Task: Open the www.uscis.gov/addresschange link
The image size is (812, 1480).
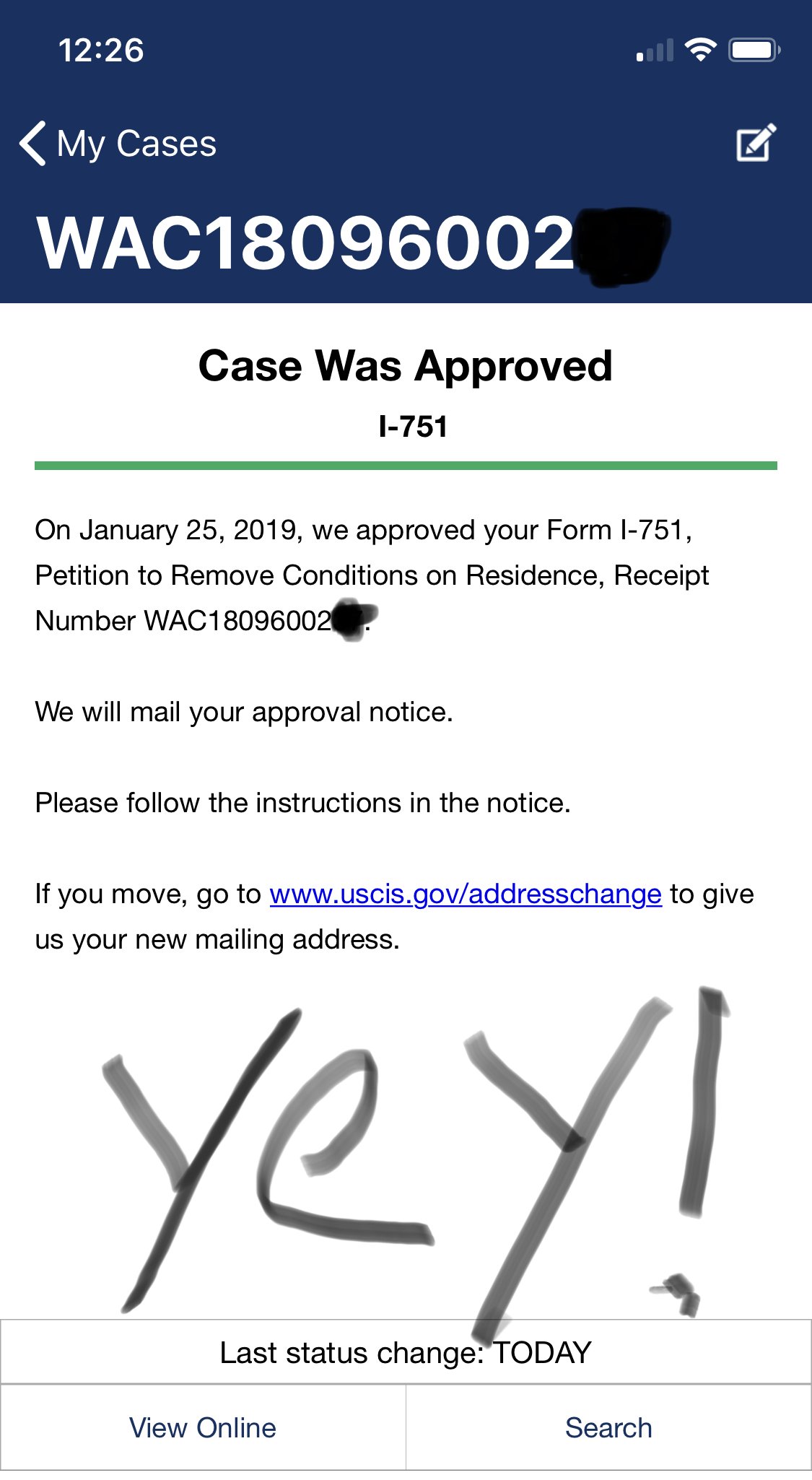Action: 466,894
